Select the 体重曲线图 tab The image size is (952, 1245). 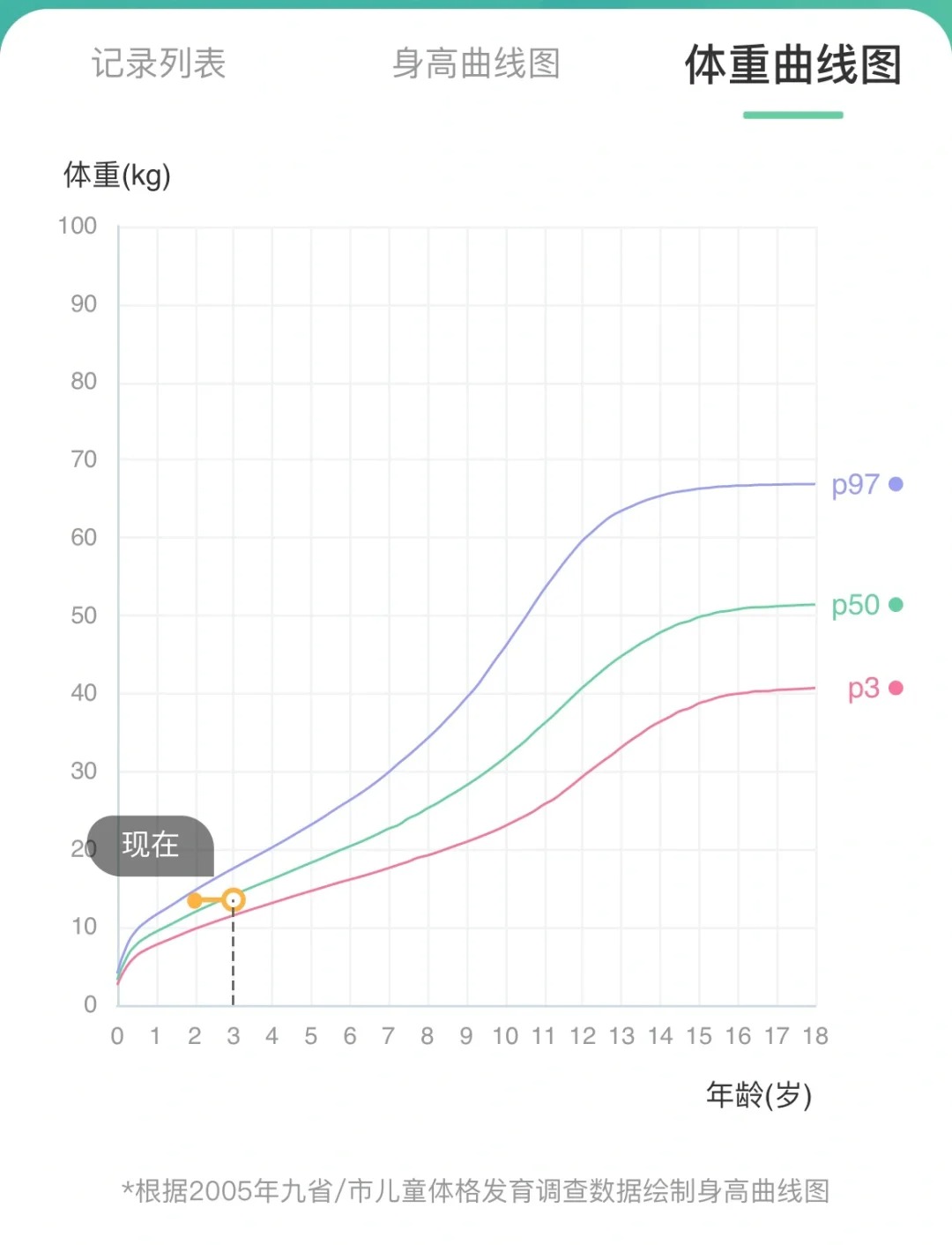[x=792, y=65]
